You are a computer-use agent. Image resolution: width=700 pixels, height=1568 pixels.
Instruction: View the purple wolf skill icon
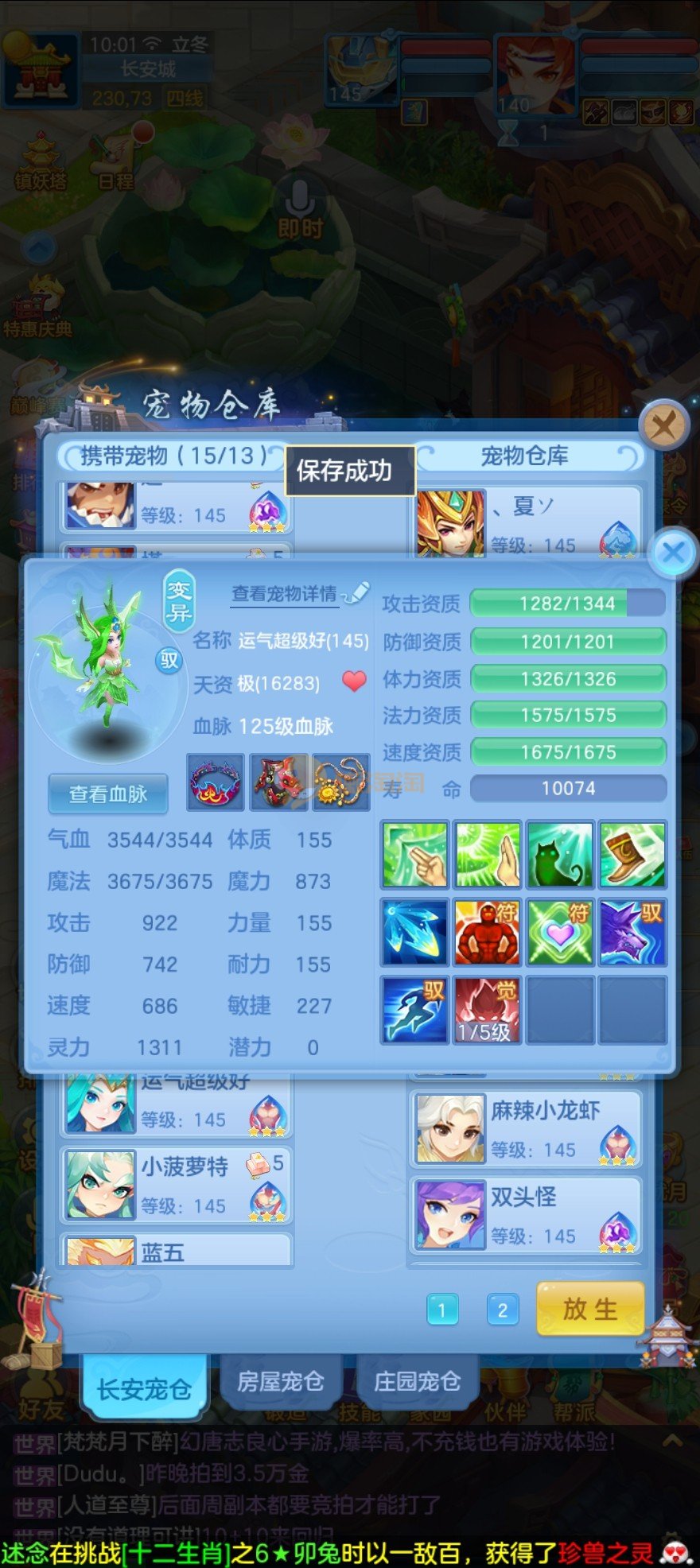632,932
